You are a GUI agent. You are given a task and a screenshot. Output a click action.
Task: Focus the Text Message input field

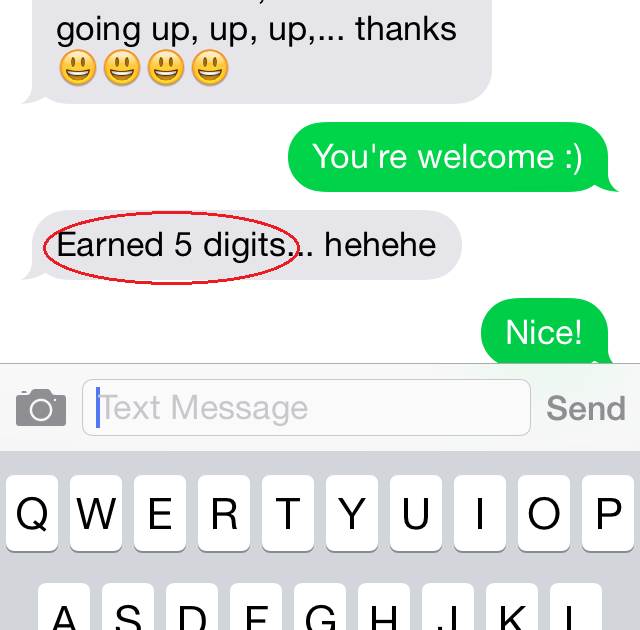click(306, 408)
